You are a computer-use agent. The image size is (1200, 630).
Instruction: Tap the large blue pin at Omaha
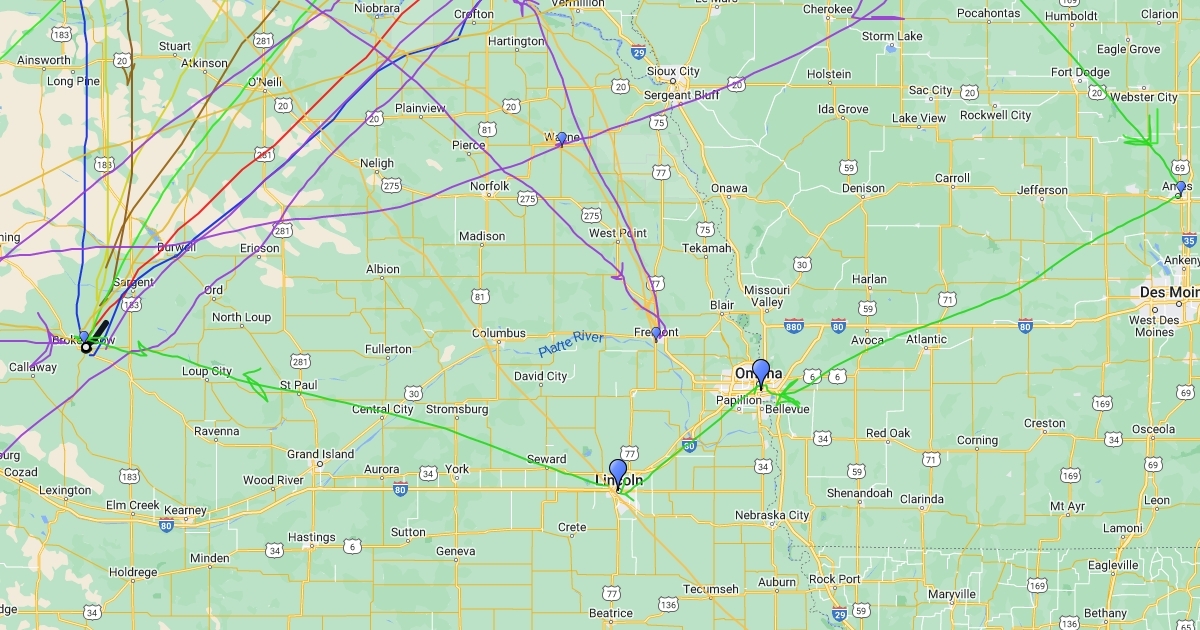pos(760,373)
